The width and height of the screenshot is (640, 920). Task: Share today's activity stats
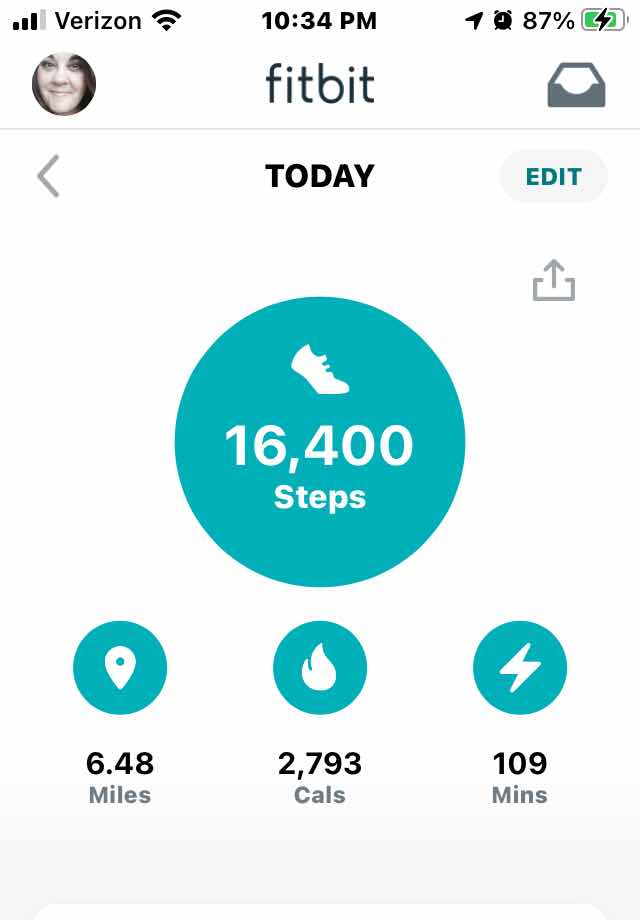coord(554,280)
